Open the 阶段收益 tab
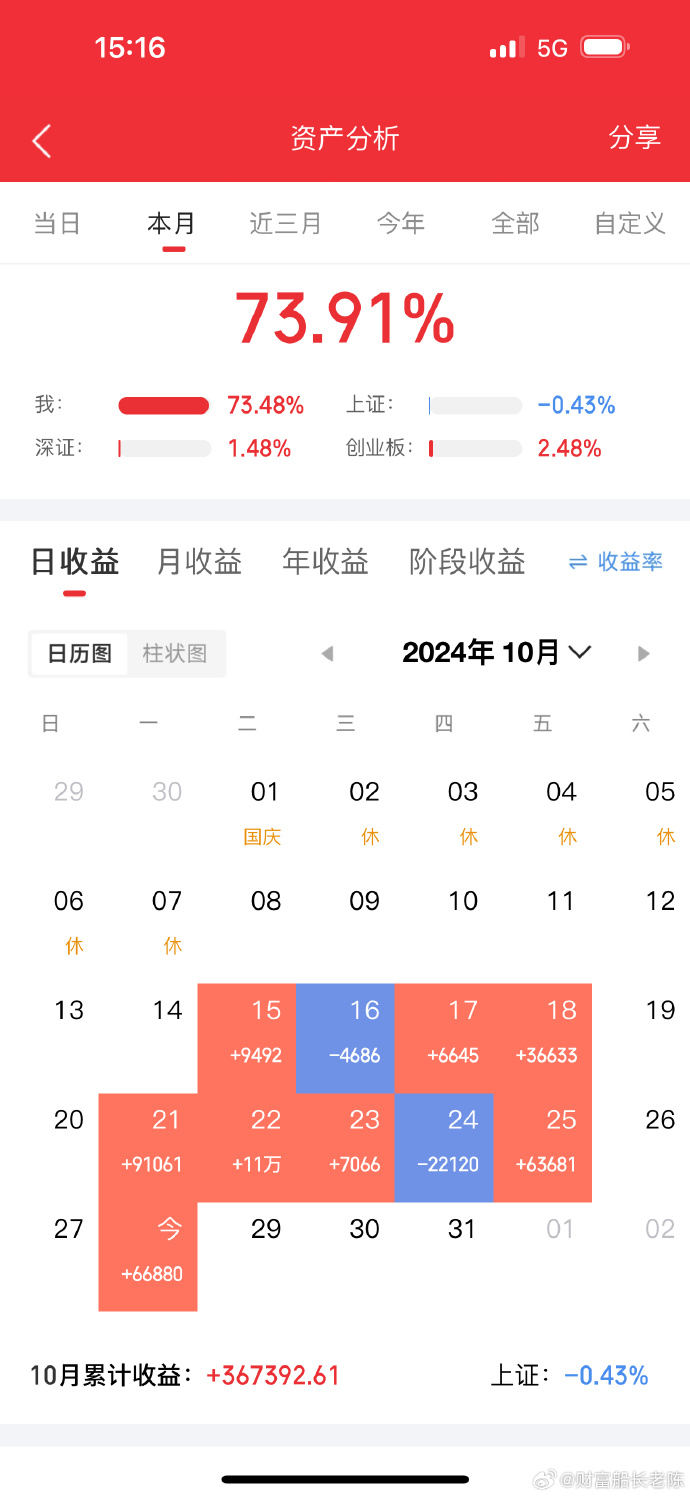 coord(467,562)
